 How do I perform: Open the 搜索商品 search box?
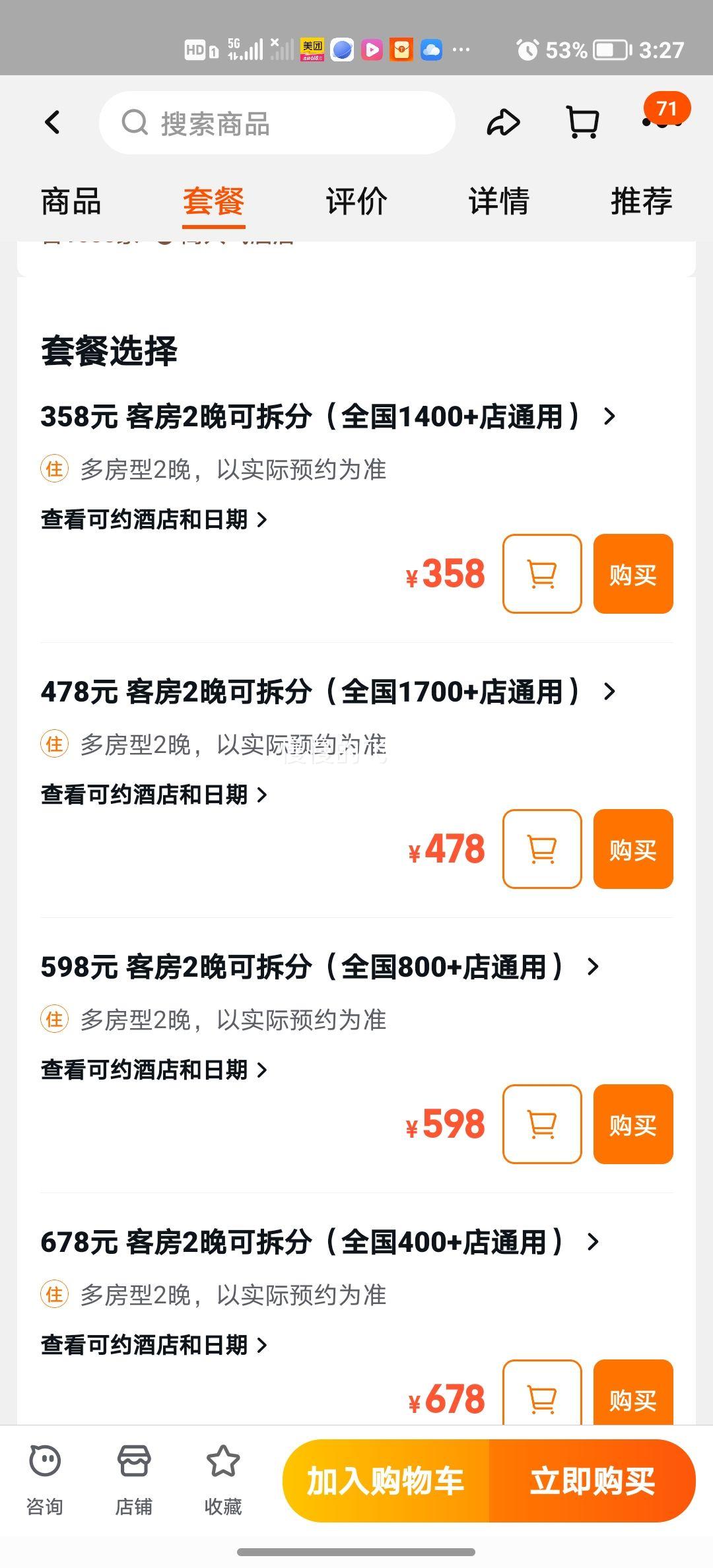pyautogui.click(x=277, y=123)
